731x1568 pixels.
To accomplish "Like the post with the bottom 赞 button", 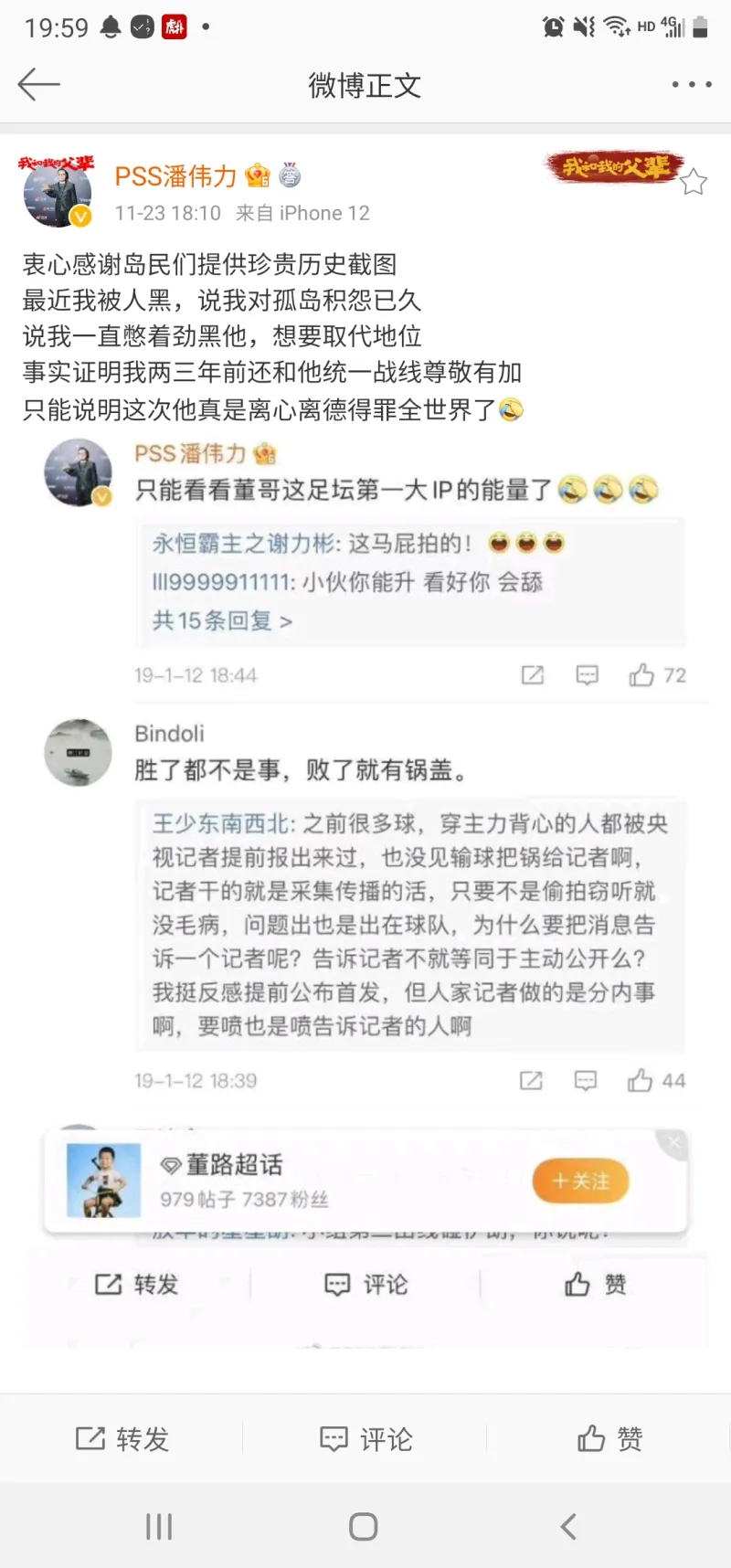I will click(609, 1439).
